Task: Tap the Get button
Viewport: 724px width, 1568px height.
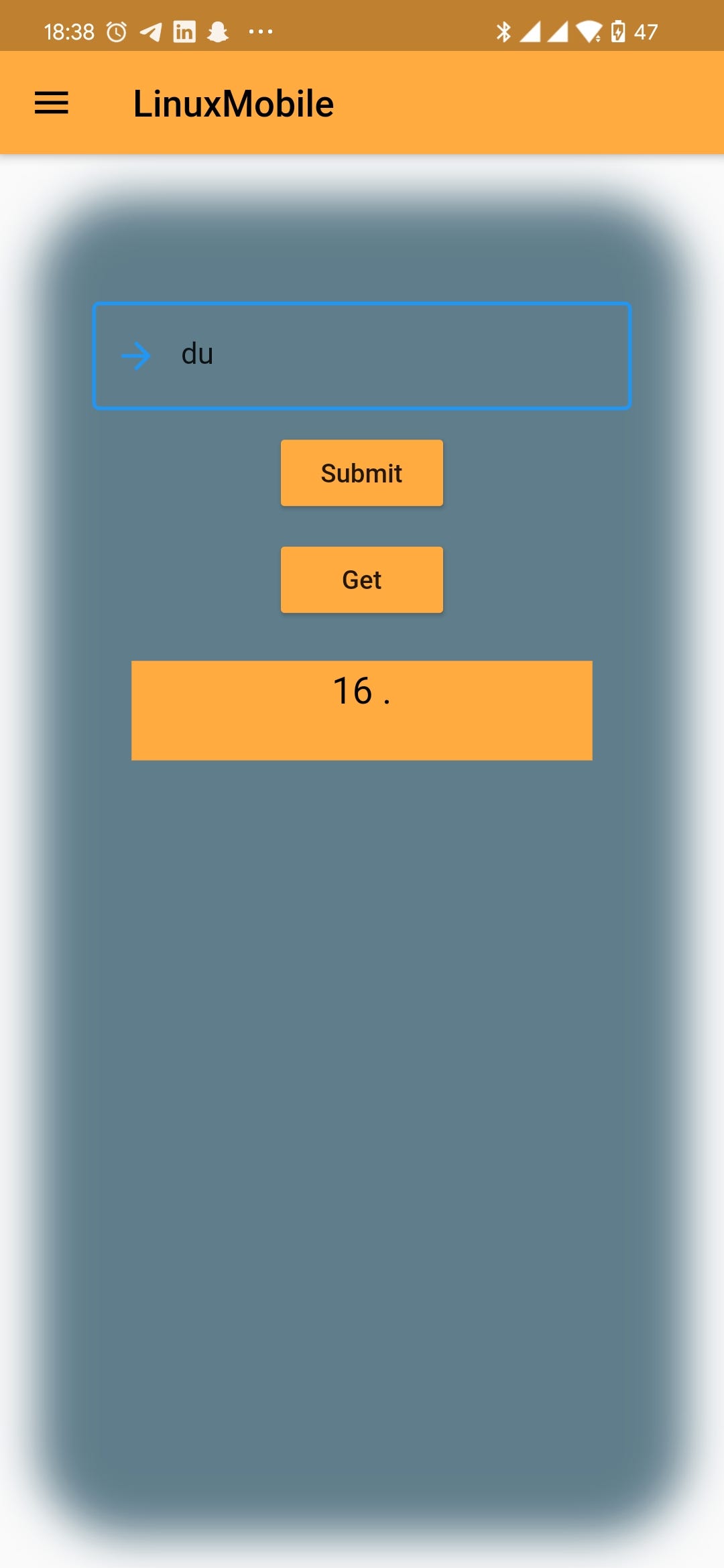Action: click(362, 580)
